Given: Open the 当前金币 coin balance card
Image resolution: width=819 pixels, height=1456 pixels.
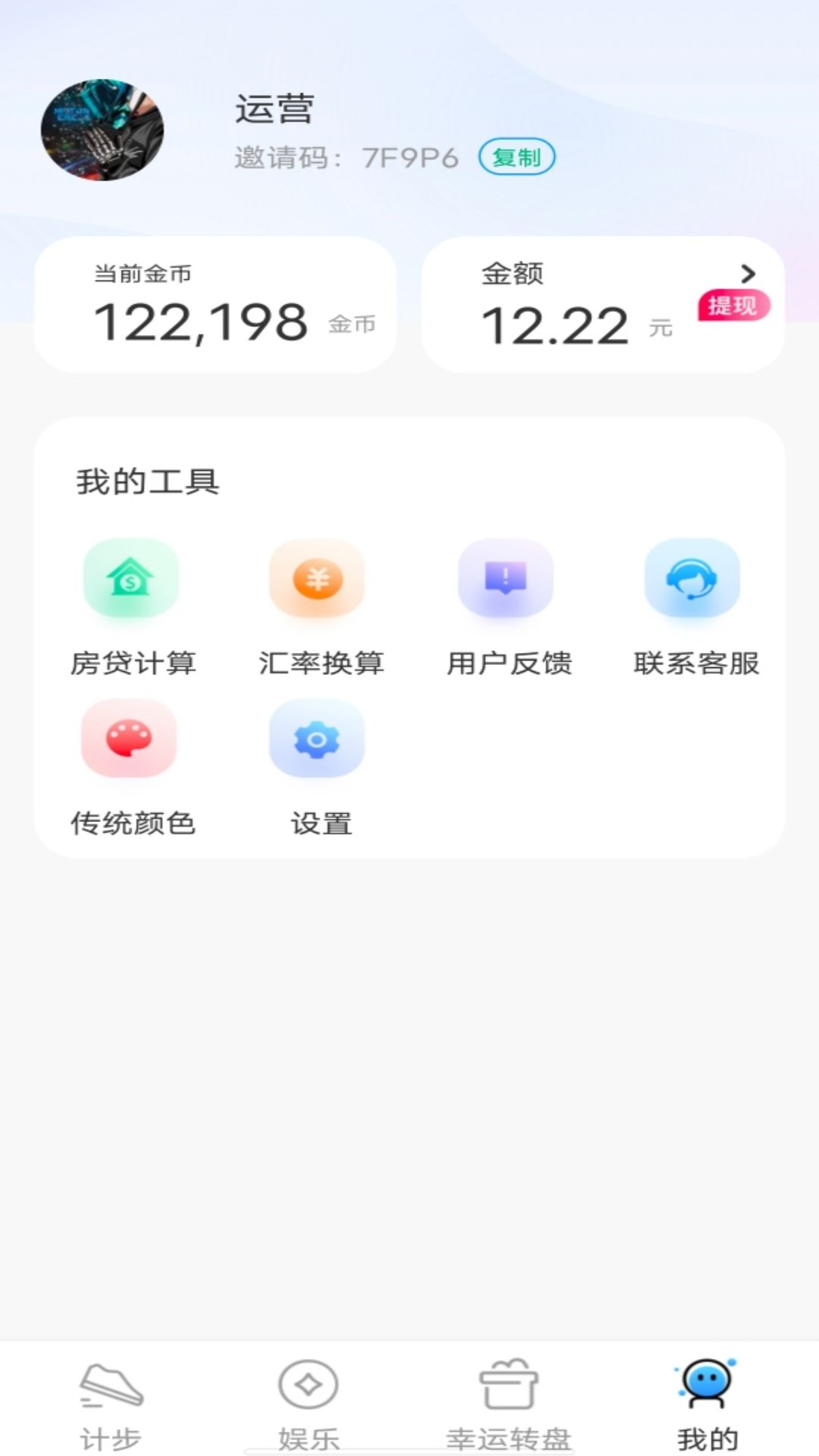Looking at the screenshot, I should [215, 305].
